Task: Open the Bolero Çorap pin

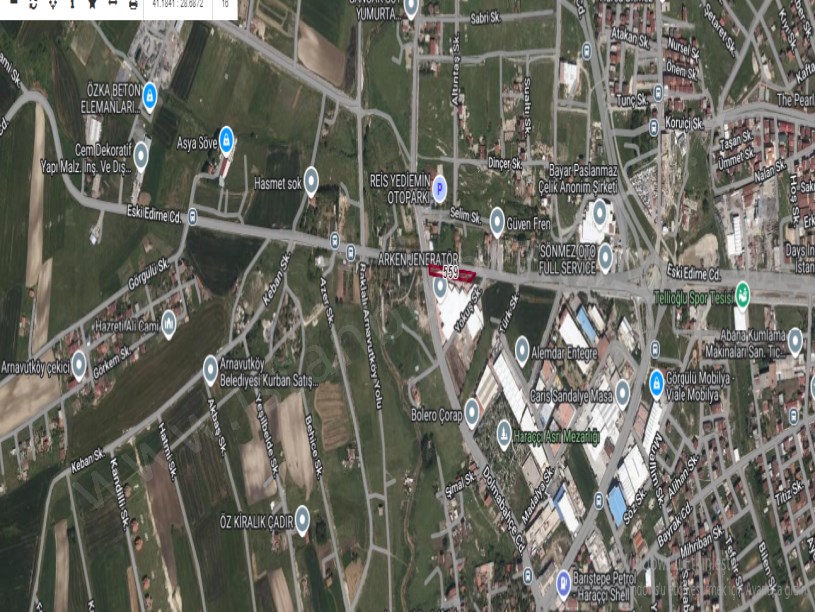Action: pyautogui.click(x=472, y=411)
